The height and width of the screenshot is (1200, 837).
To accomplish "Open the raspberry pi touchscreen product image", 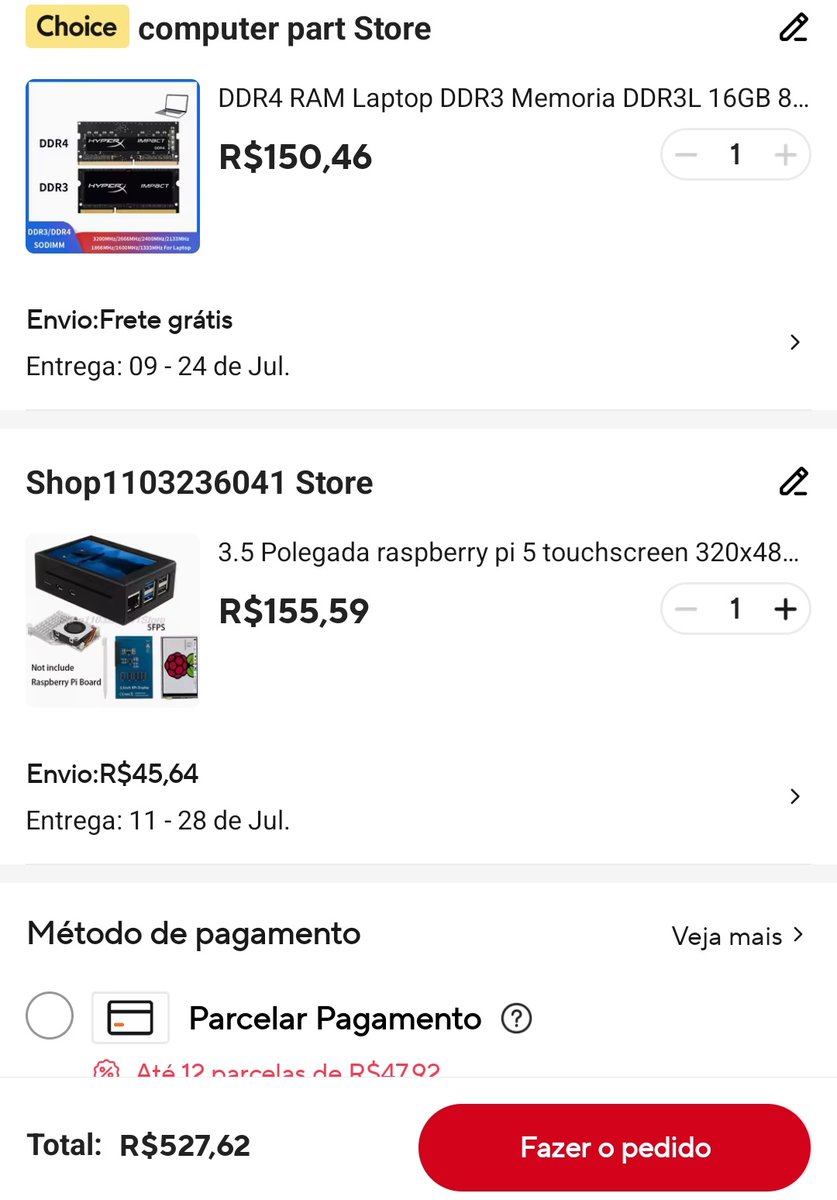I will click(112, 620).
